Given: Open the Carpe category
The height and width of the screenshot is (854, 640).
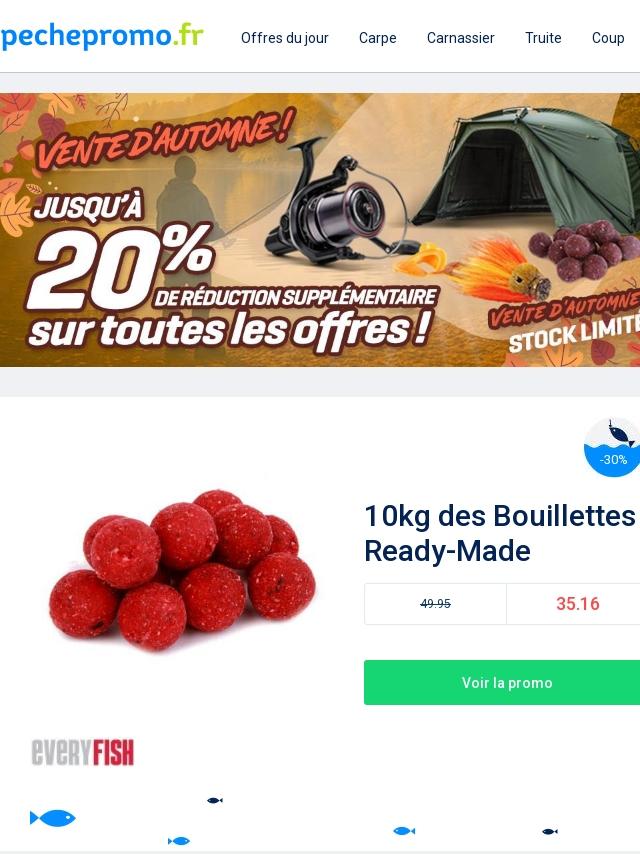Looking at the screenshot, I should coord(377,38).
